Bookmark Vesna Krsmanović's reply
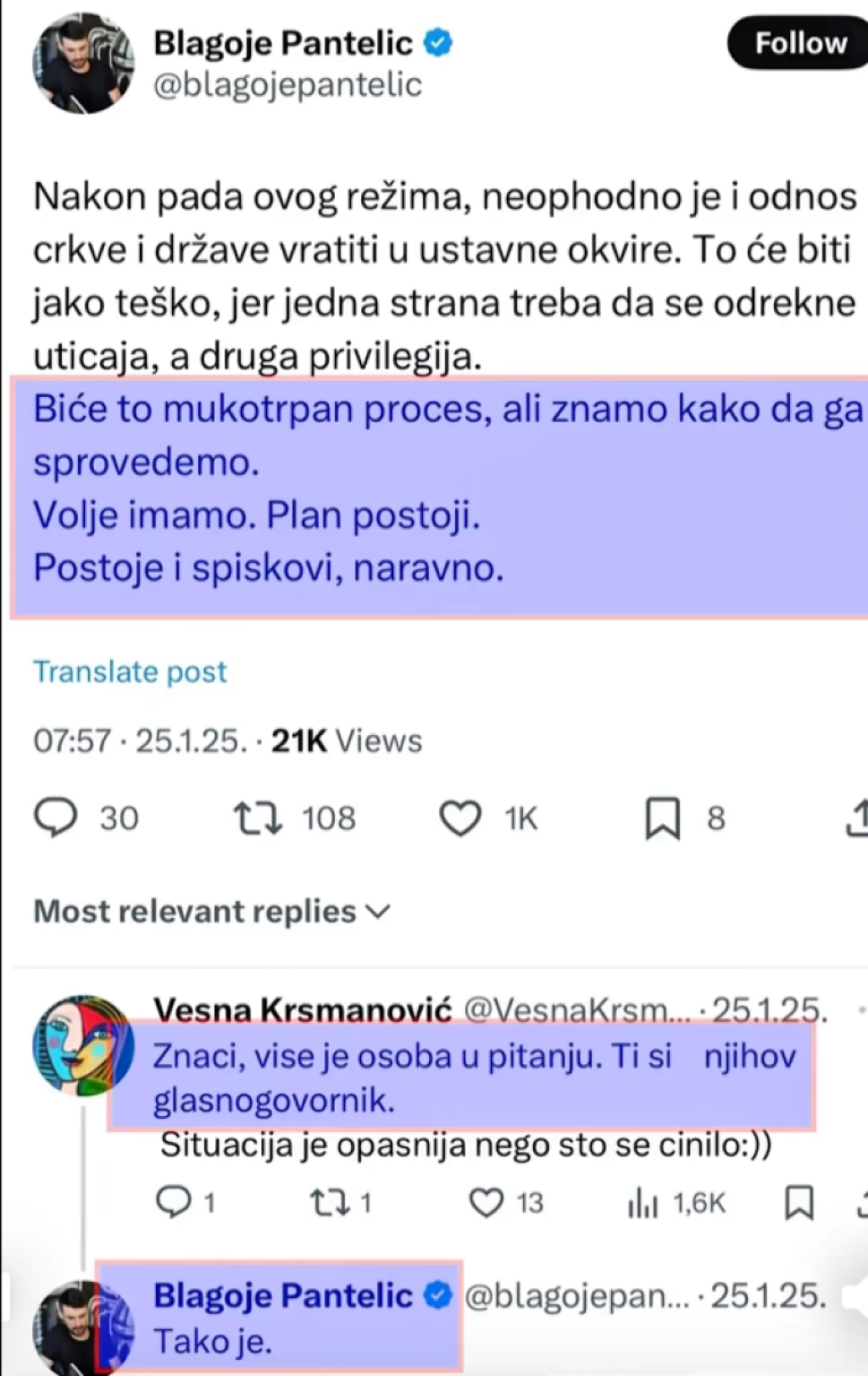Image resolution: width=868 pixels, height=1376 pixels. [798, 1202]
